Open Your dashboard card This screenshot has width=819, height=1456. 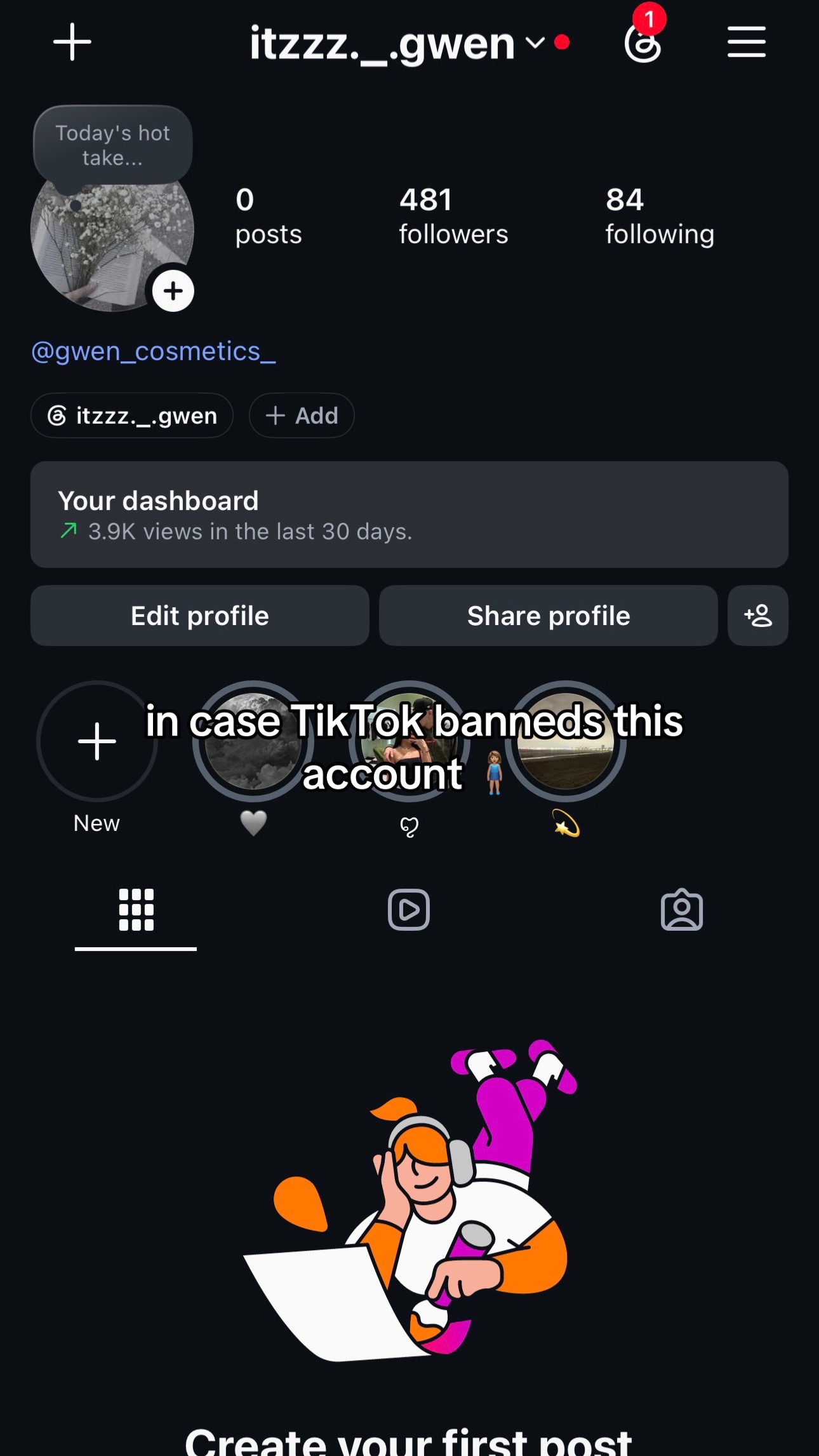[409, 515]
